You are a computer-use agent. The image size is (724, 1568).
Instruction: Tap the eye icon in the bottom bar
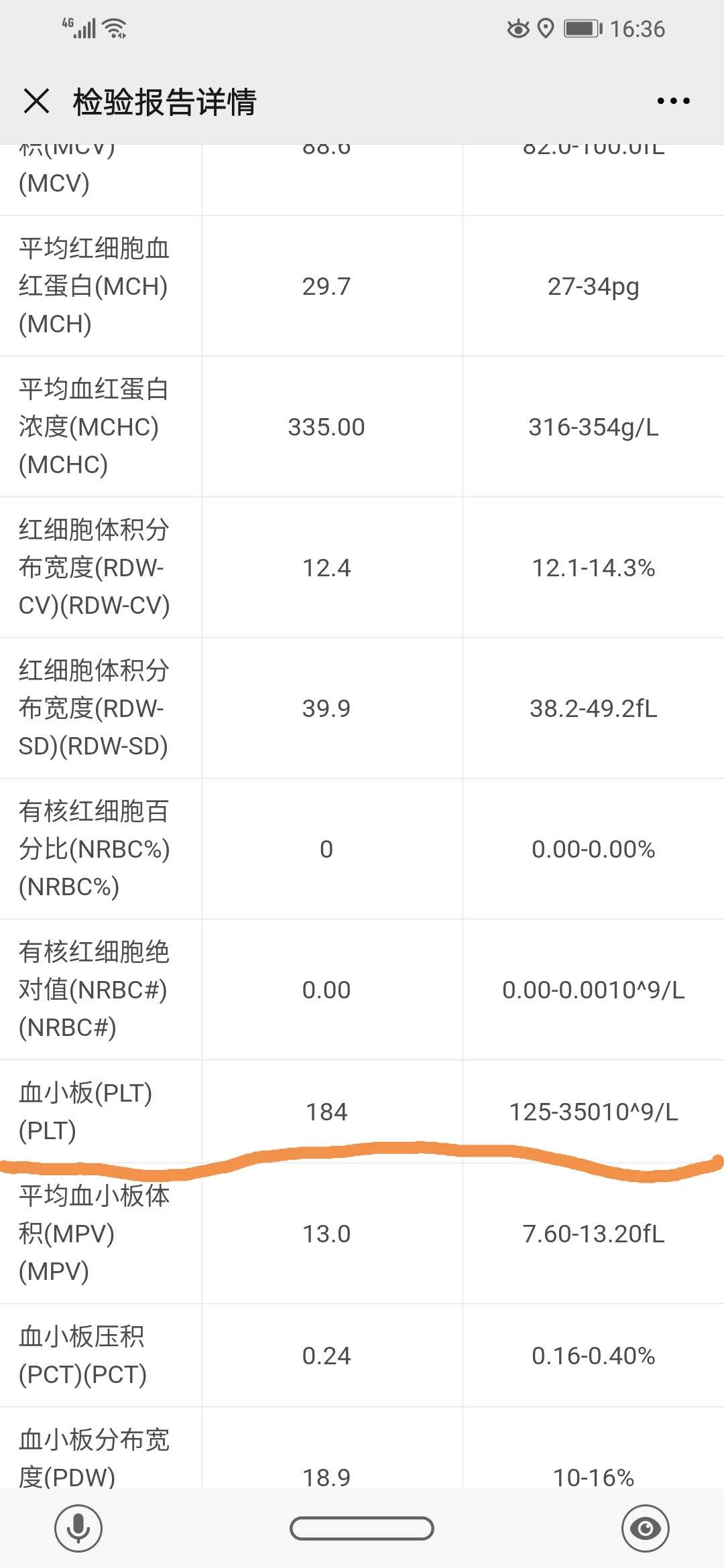(645, 1528)
